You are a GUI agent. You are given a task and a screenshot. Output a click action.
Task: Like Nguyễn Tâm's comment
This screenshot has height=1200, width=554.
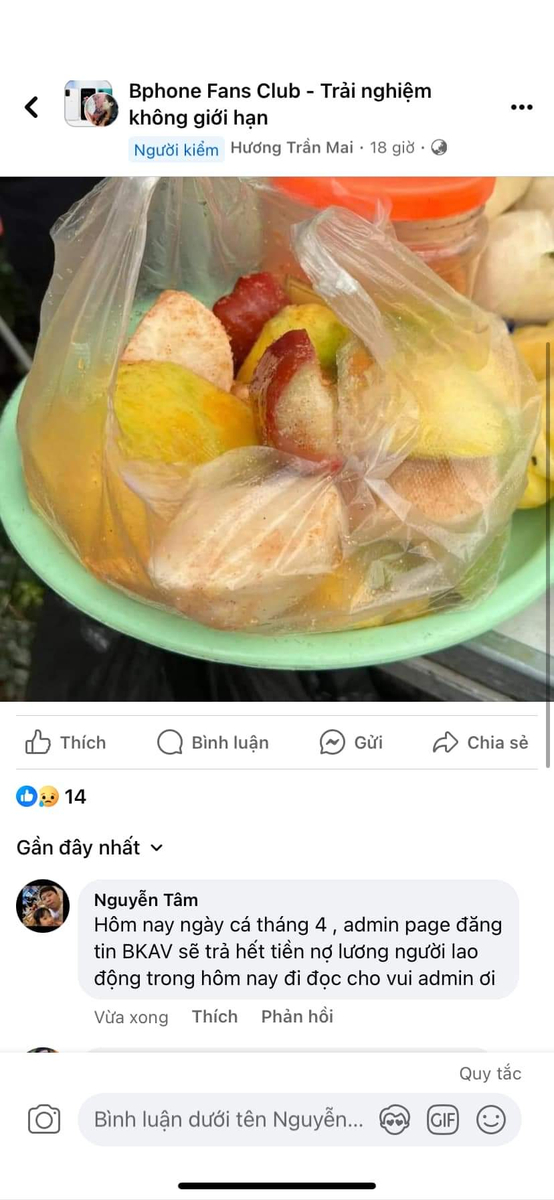pyautogui.click(x=215, y=1016)
